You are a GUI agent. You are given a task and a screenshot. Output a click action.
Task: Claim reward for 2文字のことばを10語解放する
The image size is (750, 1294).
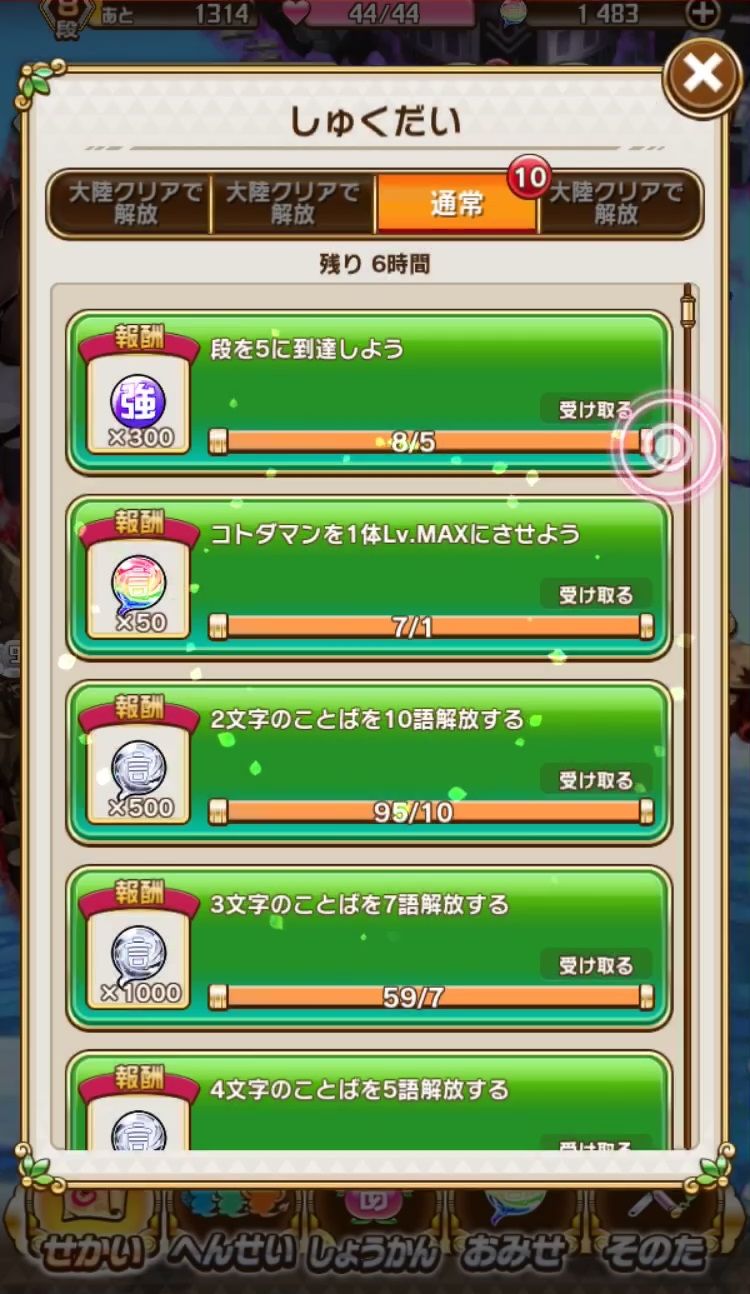(596, 779)
